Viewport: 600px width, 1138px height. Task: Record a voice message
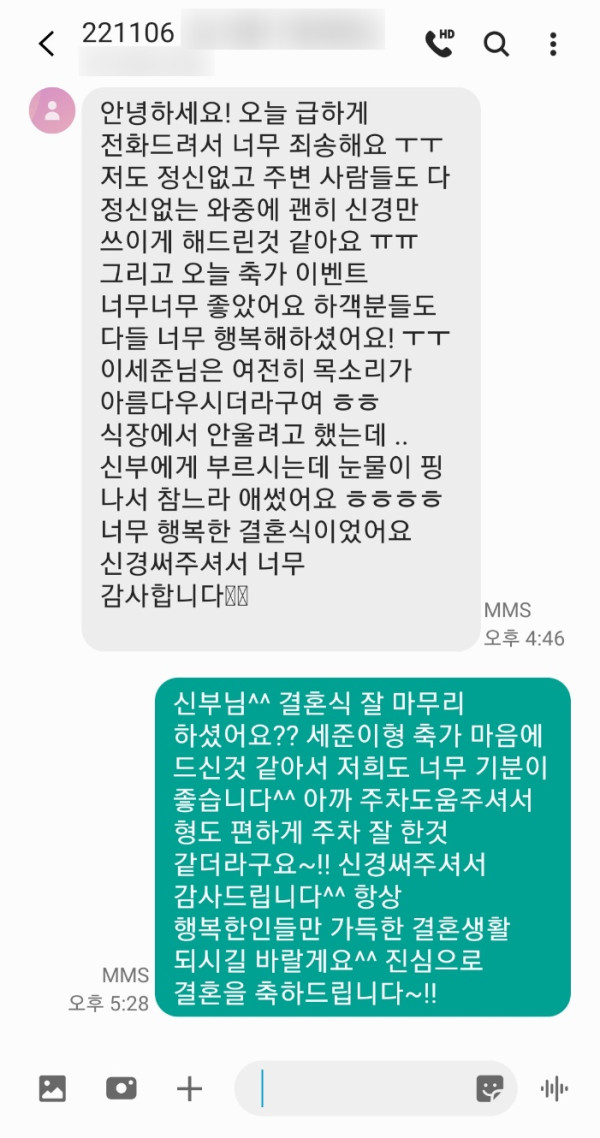point(554,1089)
